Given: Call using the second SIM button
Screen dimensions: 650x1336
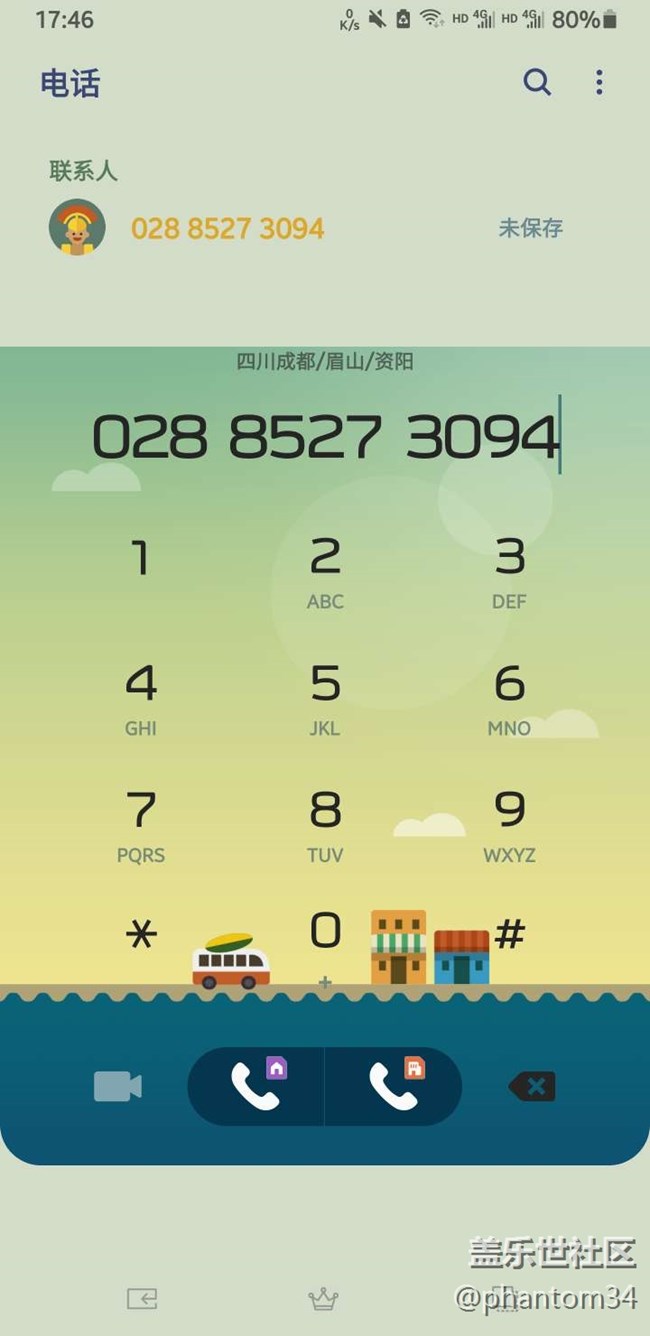Looking at the screenshot, I should (x=393, y=1086).
